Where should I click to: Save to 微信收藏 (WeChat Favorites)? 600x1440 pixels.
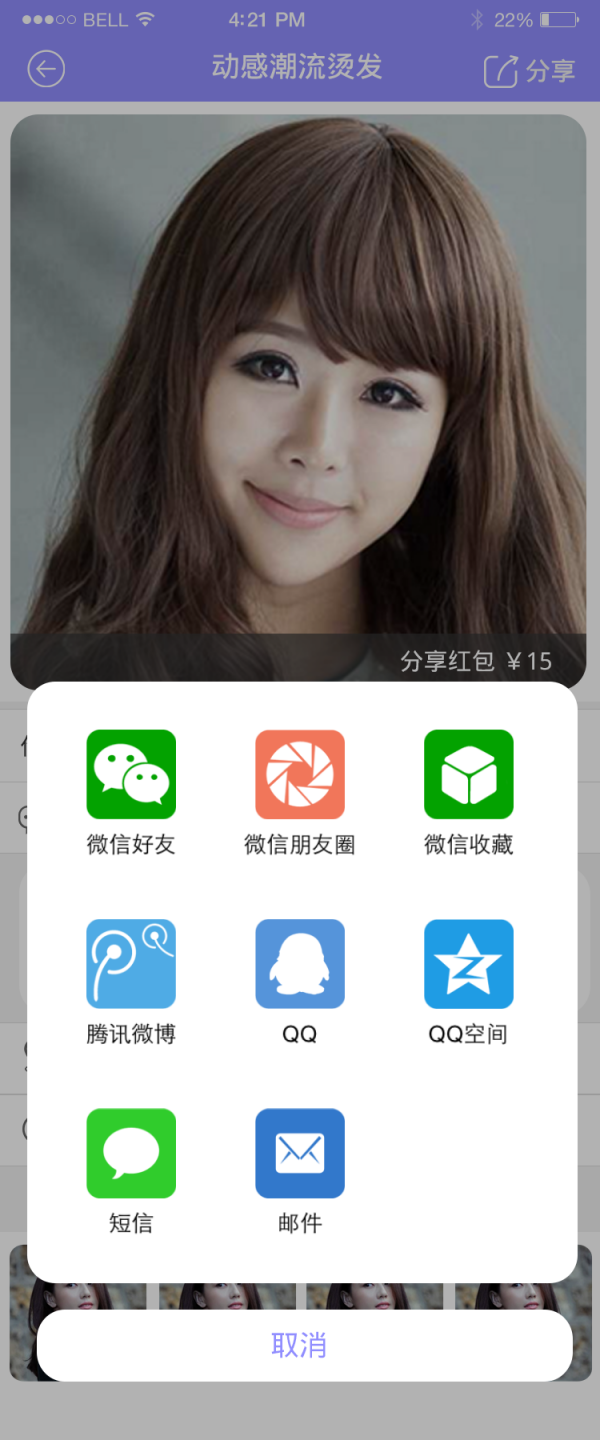(468, 775)
